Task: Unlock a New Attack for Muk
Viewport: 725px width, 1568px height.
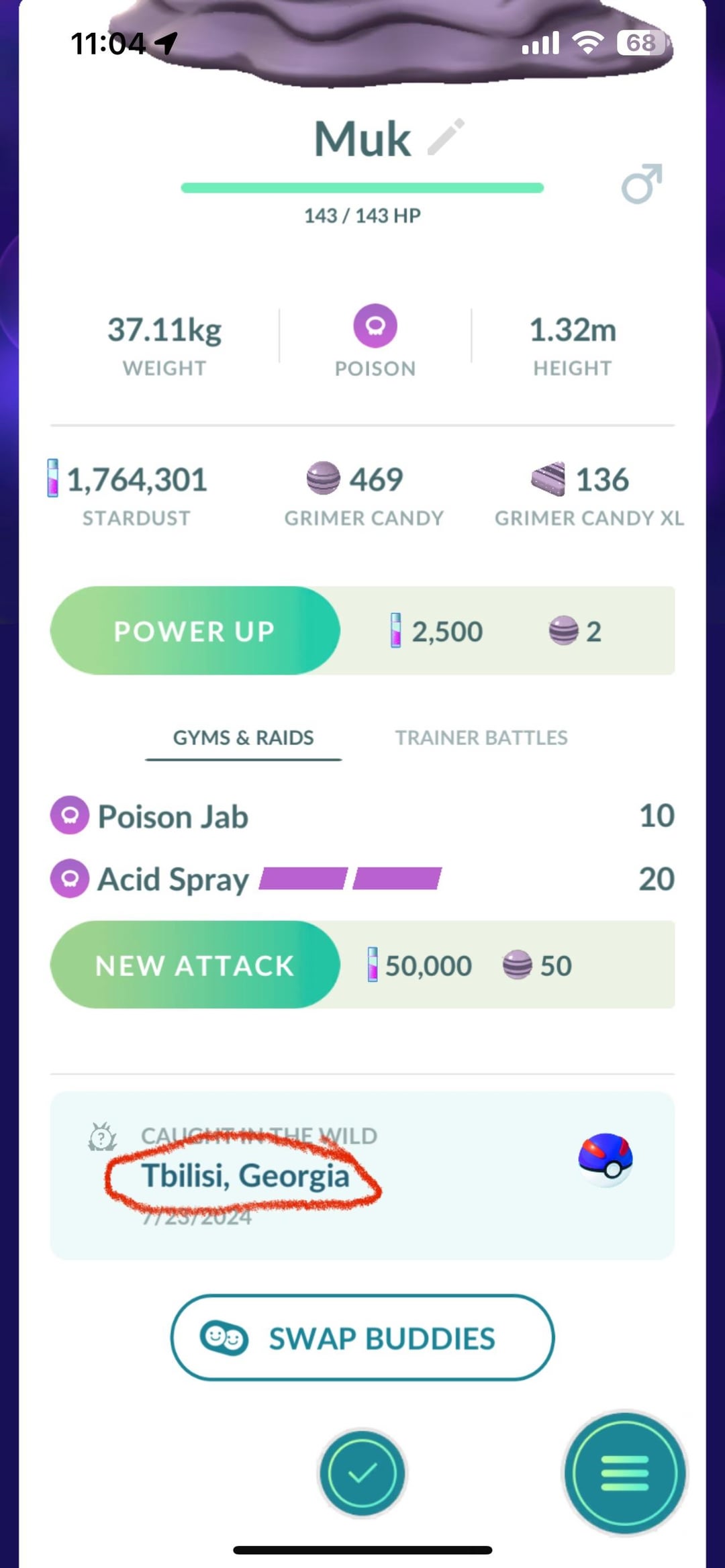Action: [195, 965]
